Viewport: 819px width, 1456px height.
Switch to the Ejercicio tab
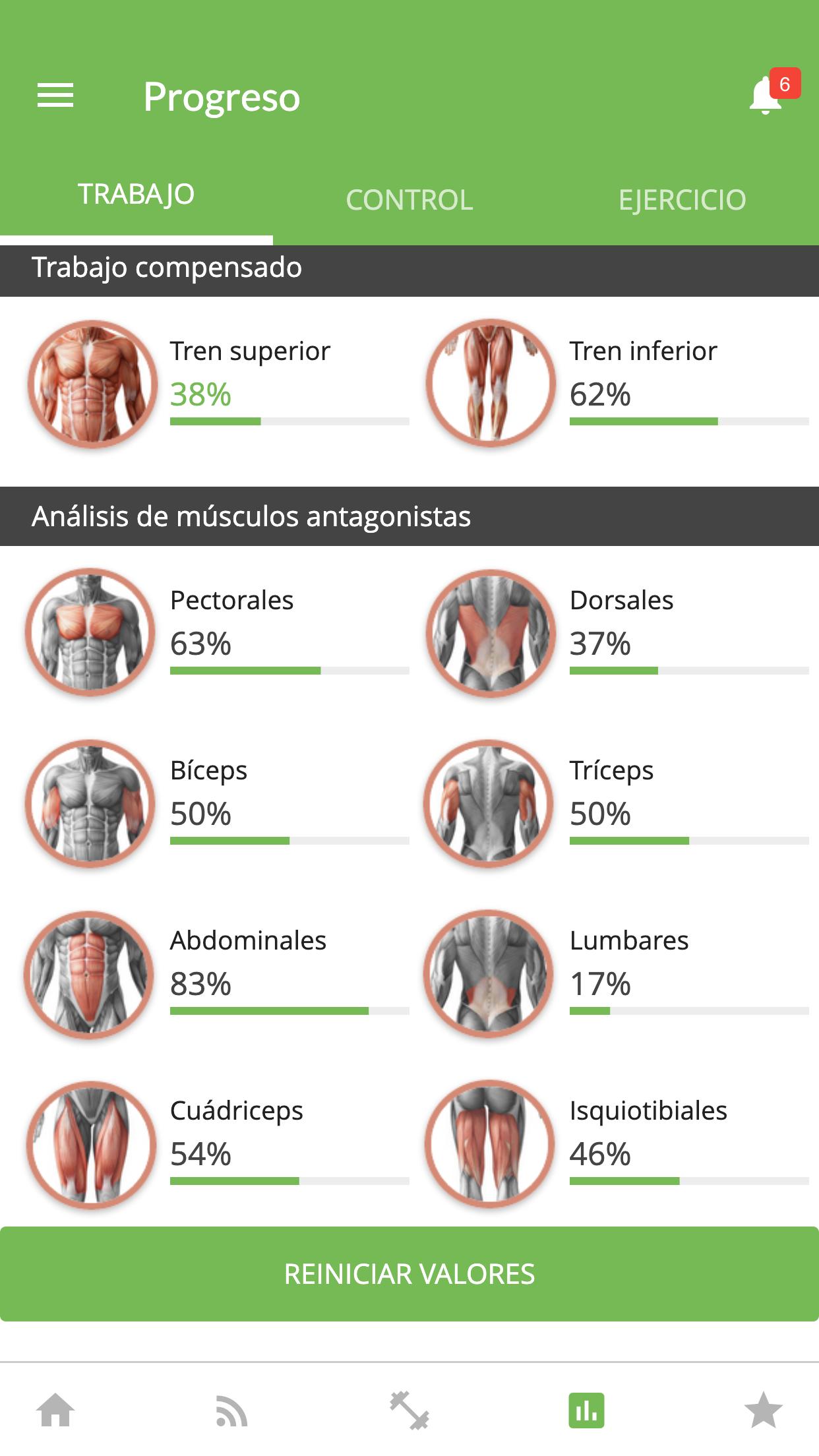click(x=682, y=200)
